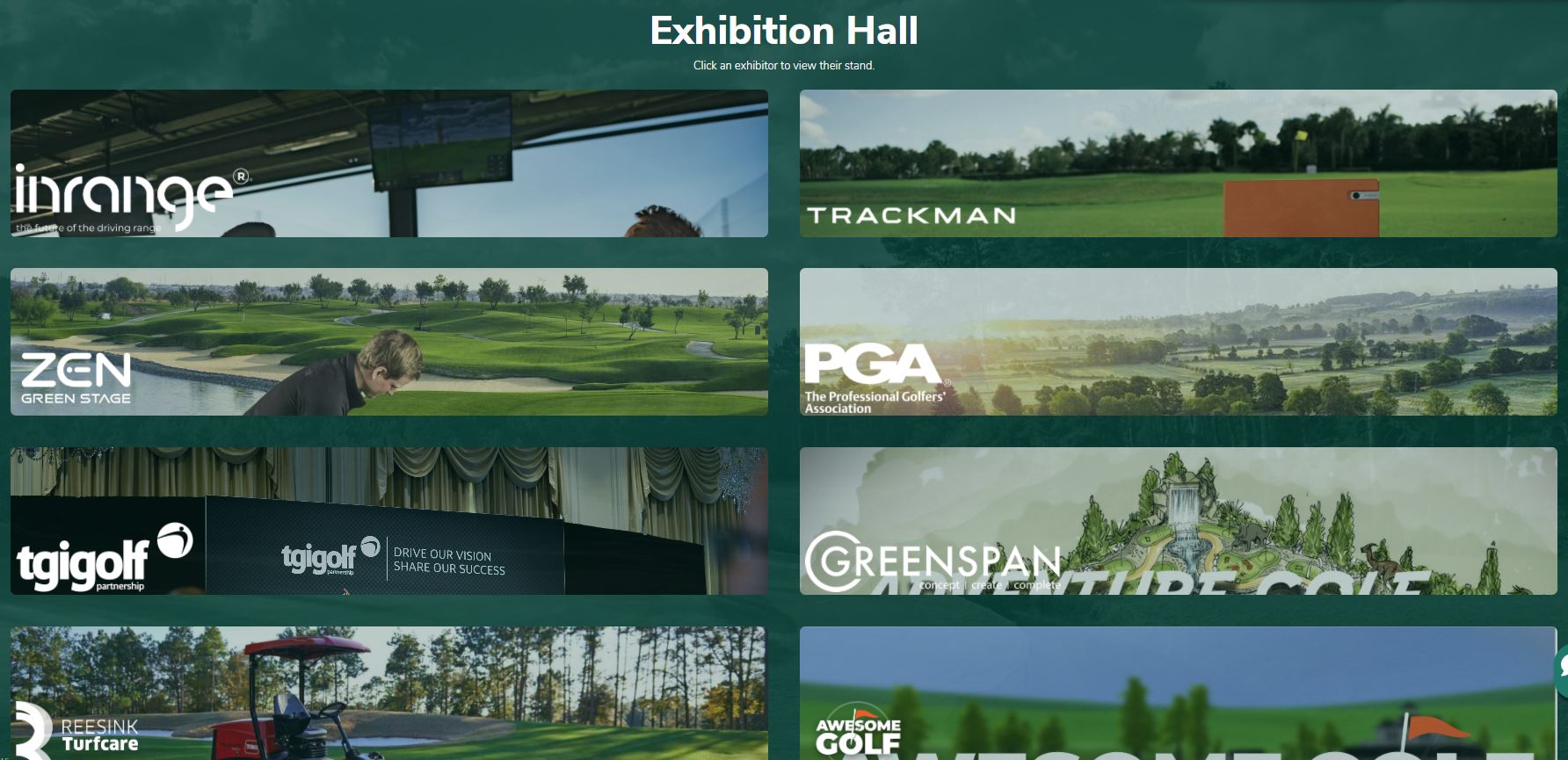View the Trackman exhibitor stand
1568x760 pixels.
(x=1178, y=163)
